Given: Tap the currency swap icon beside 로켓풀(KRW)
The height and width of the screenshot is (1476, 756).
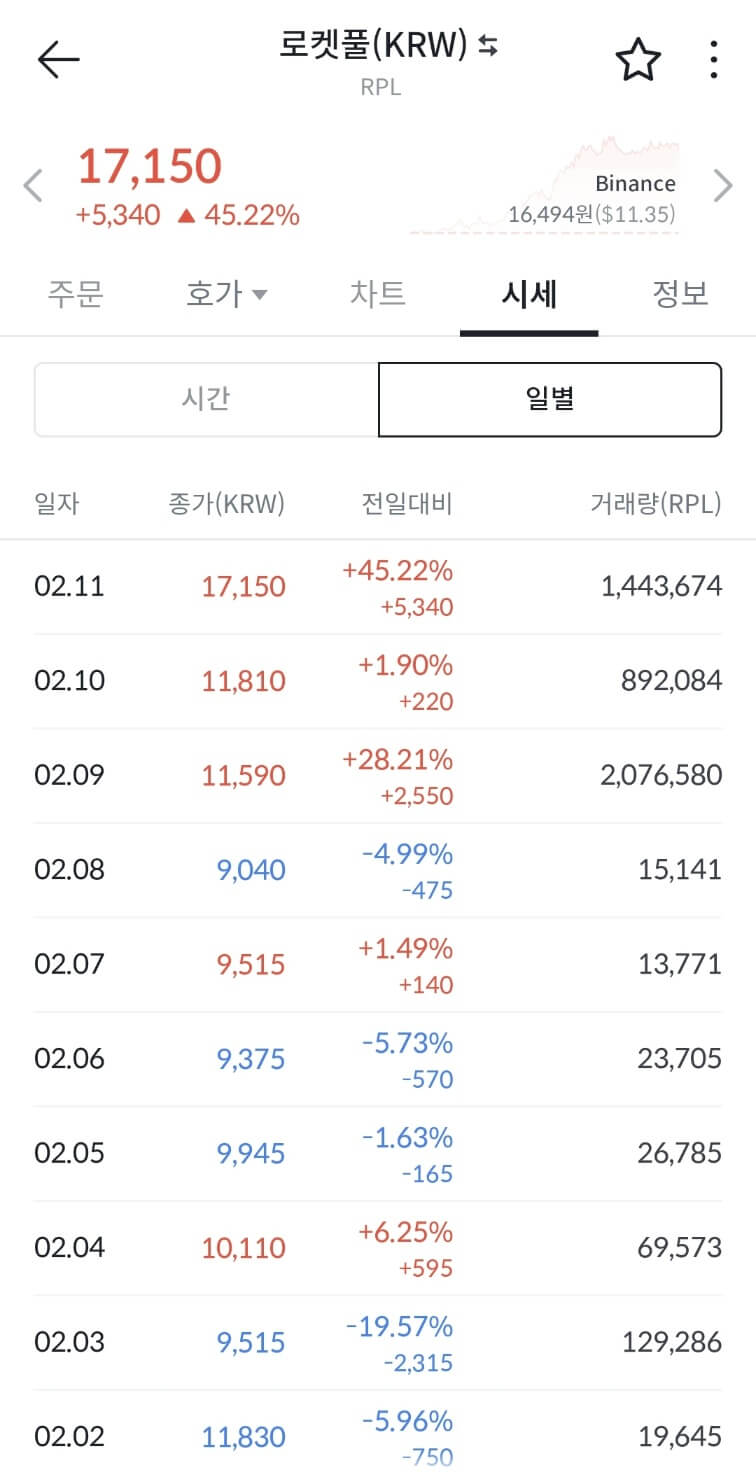Looking at the screenshot, I should (x=489, y=46).
